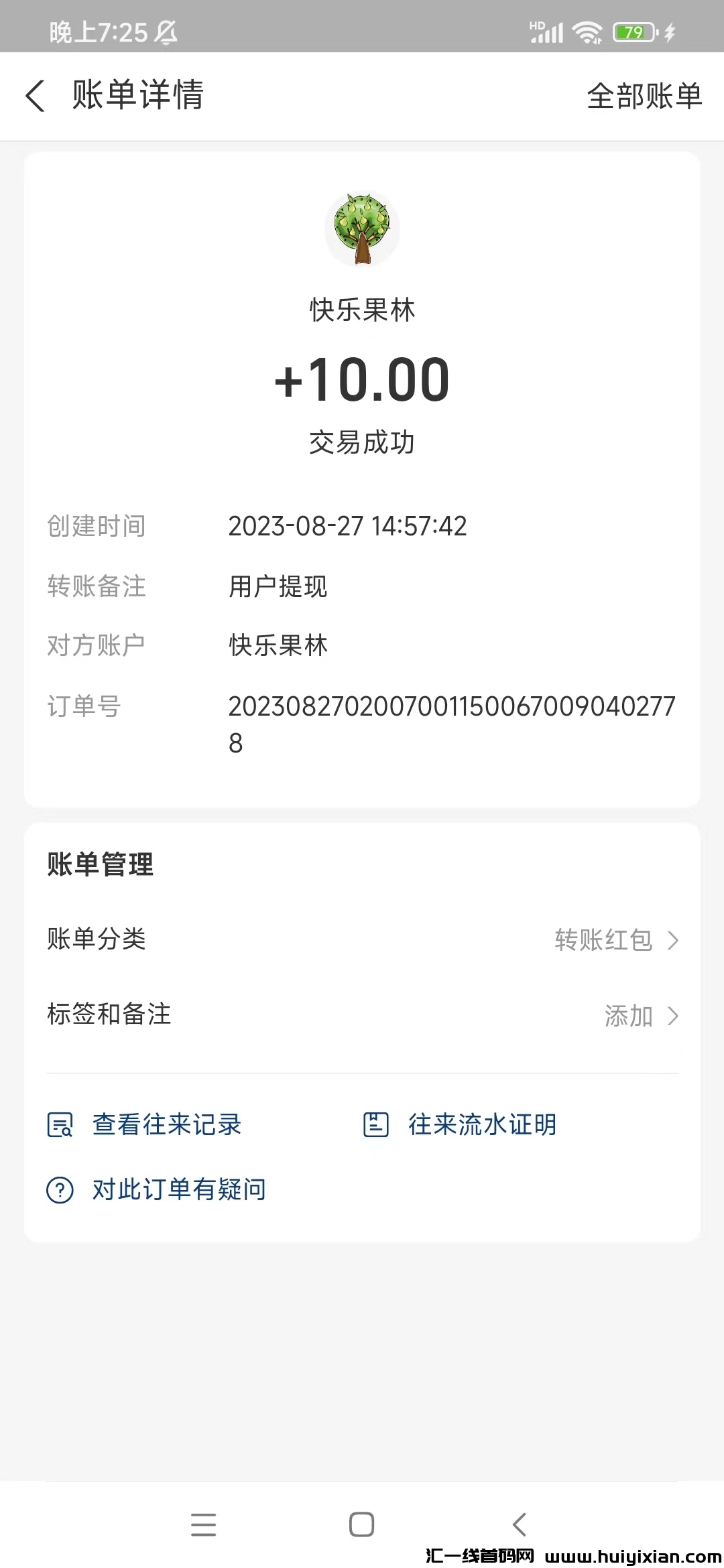The image size is (724, 1568).
Task: Open 全部账单 from the top bar
Action: pos(644,96)
